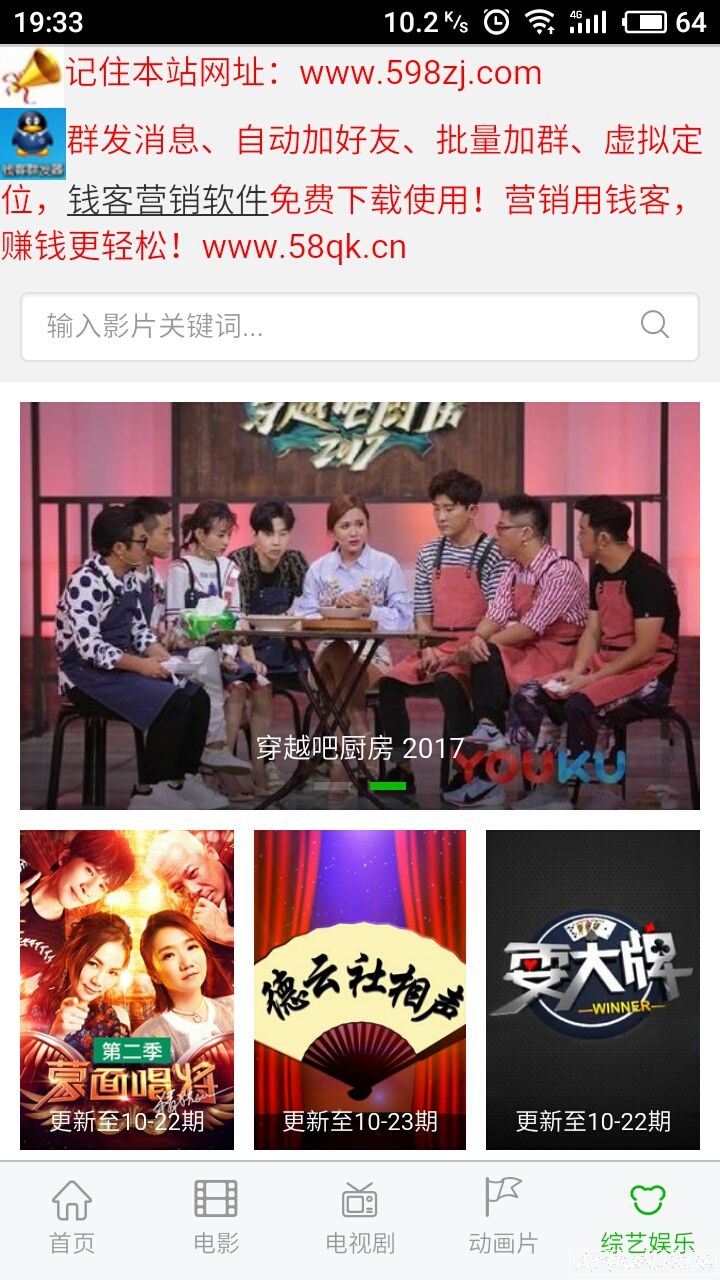The image size is (720, 1280).
Task: Tap the magnifier search icon
Action: (655, 325)
